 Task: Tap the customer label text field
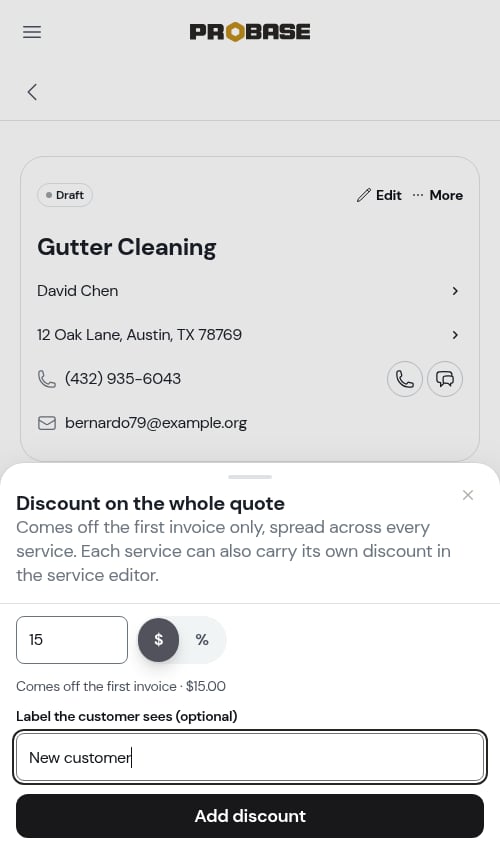point(250,757)
